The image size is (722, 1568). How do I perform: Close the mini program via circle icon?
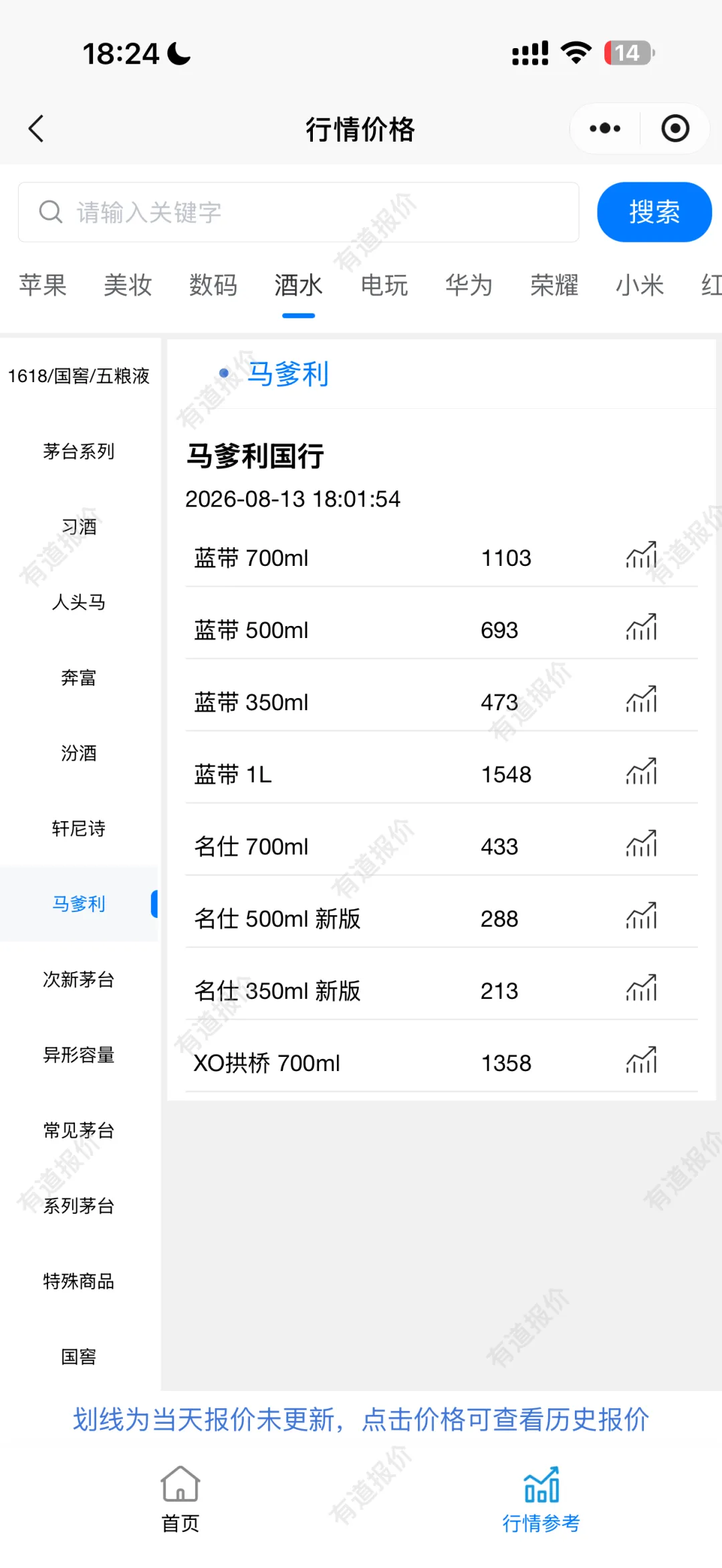point(675,128)
